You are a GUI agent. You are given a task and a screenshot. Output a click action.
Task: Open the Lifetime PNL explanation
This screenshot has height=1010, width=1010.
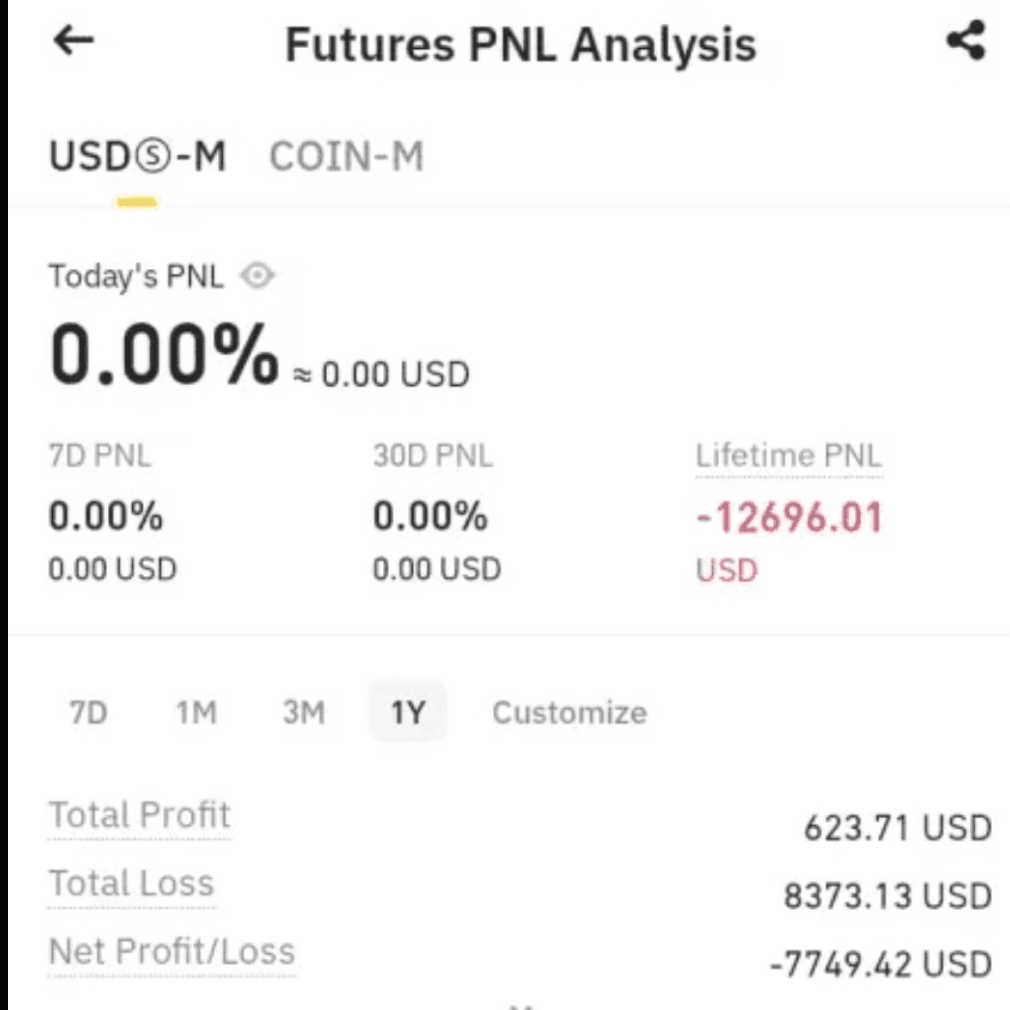pyautogui.click(x=788, y=456)
